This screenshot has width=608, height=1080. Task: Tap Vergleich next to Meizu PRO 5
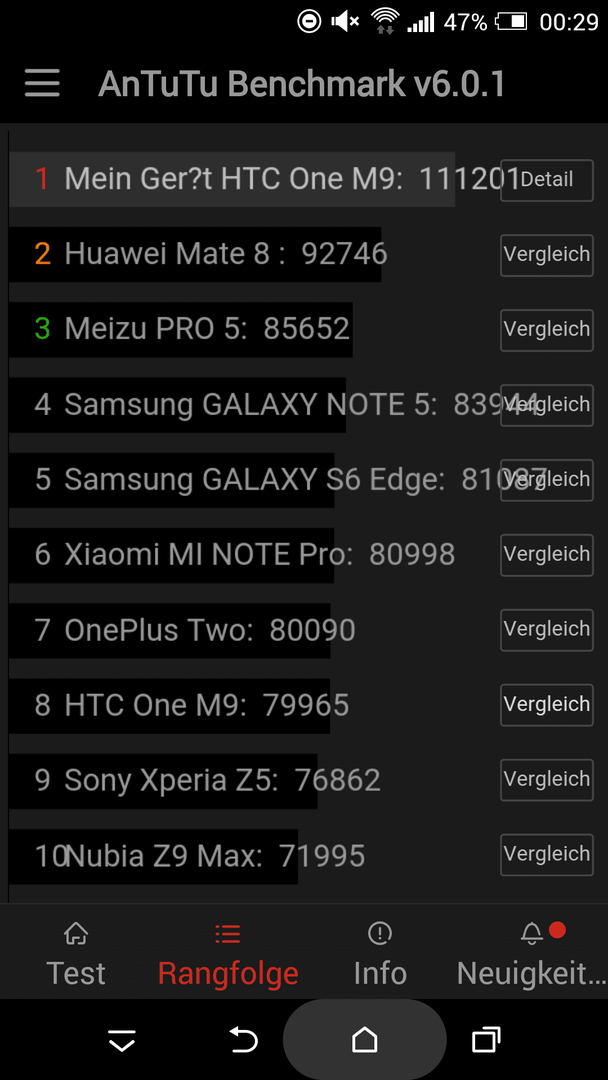pyautogui.click(x=547, y=330)
